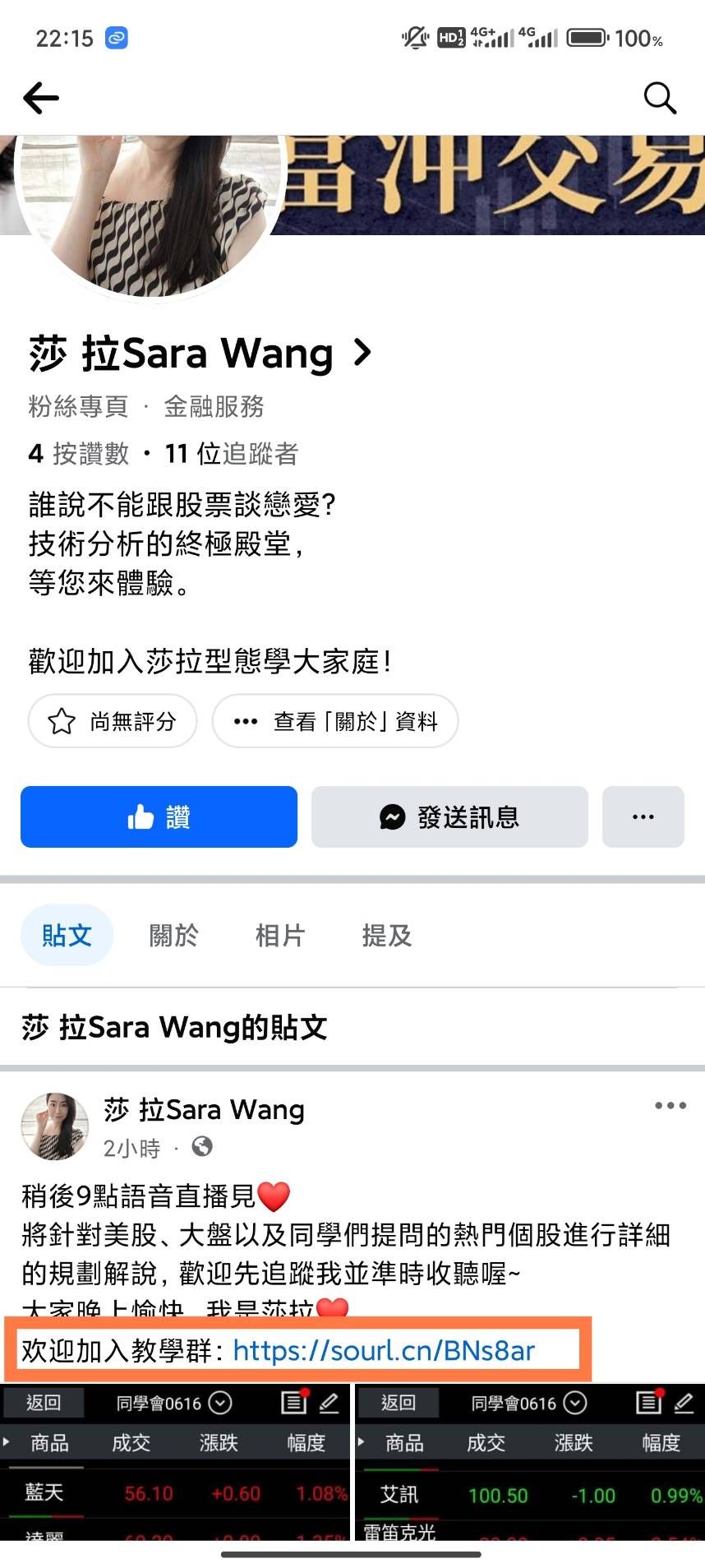
Task: Tap the blue link chain icon beside the clock
Action: coord(116,37)
